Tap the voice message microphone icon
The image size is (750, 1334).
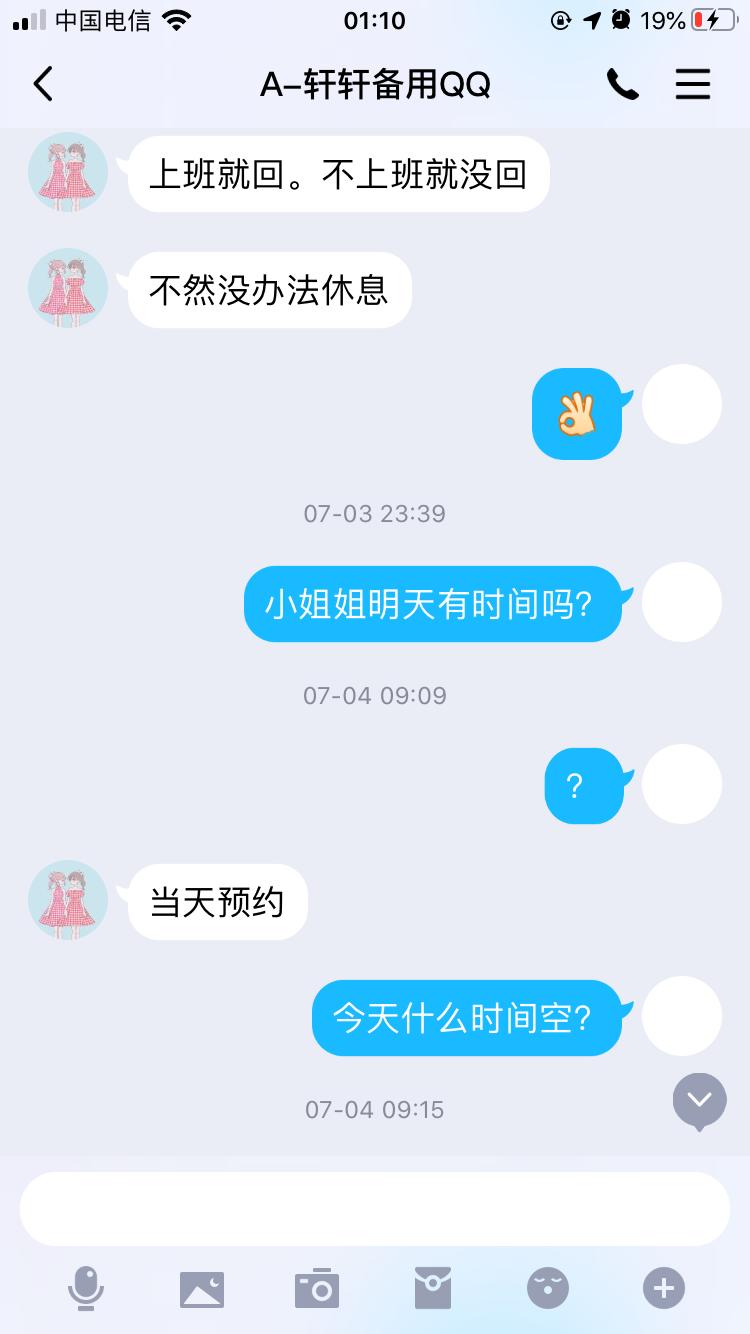click(x=87, y=1289)
